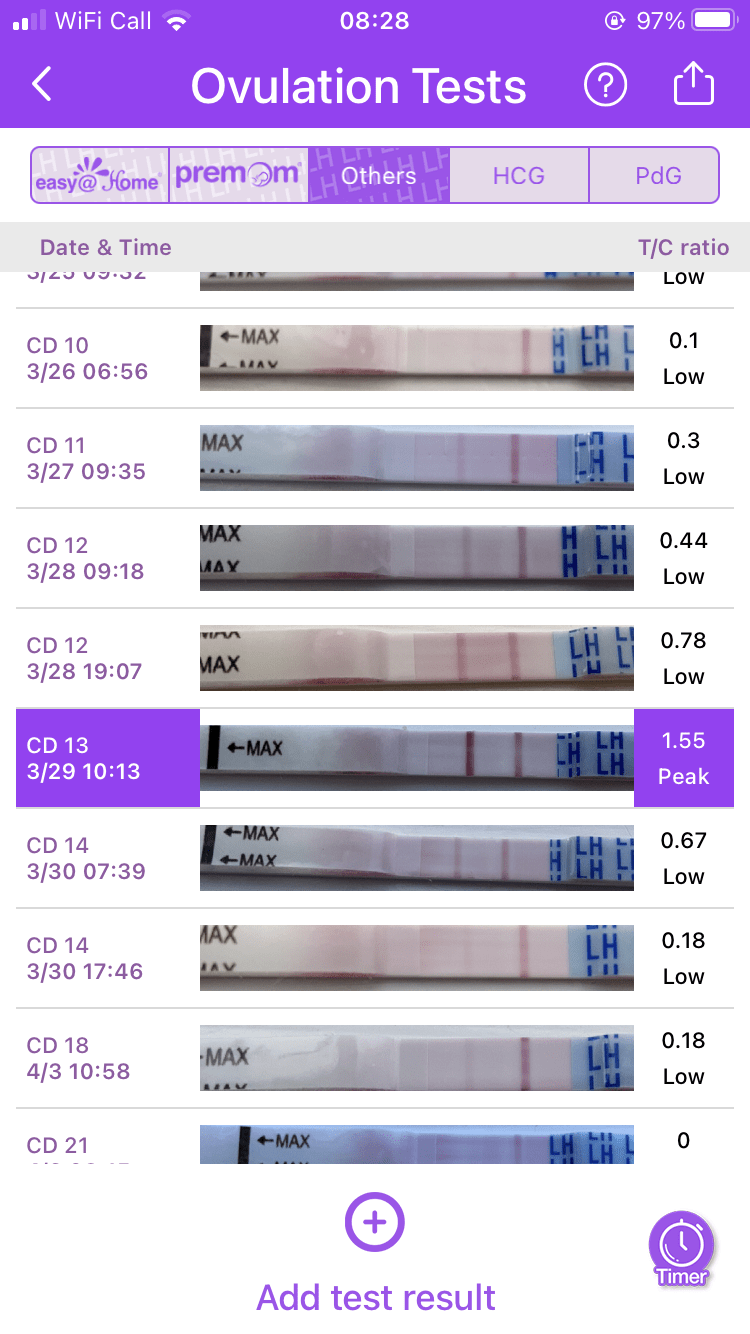Open the CD 13 Peak test result
Screen dimensions: 750x1334
pyautogui.click(x=375, y=758)
